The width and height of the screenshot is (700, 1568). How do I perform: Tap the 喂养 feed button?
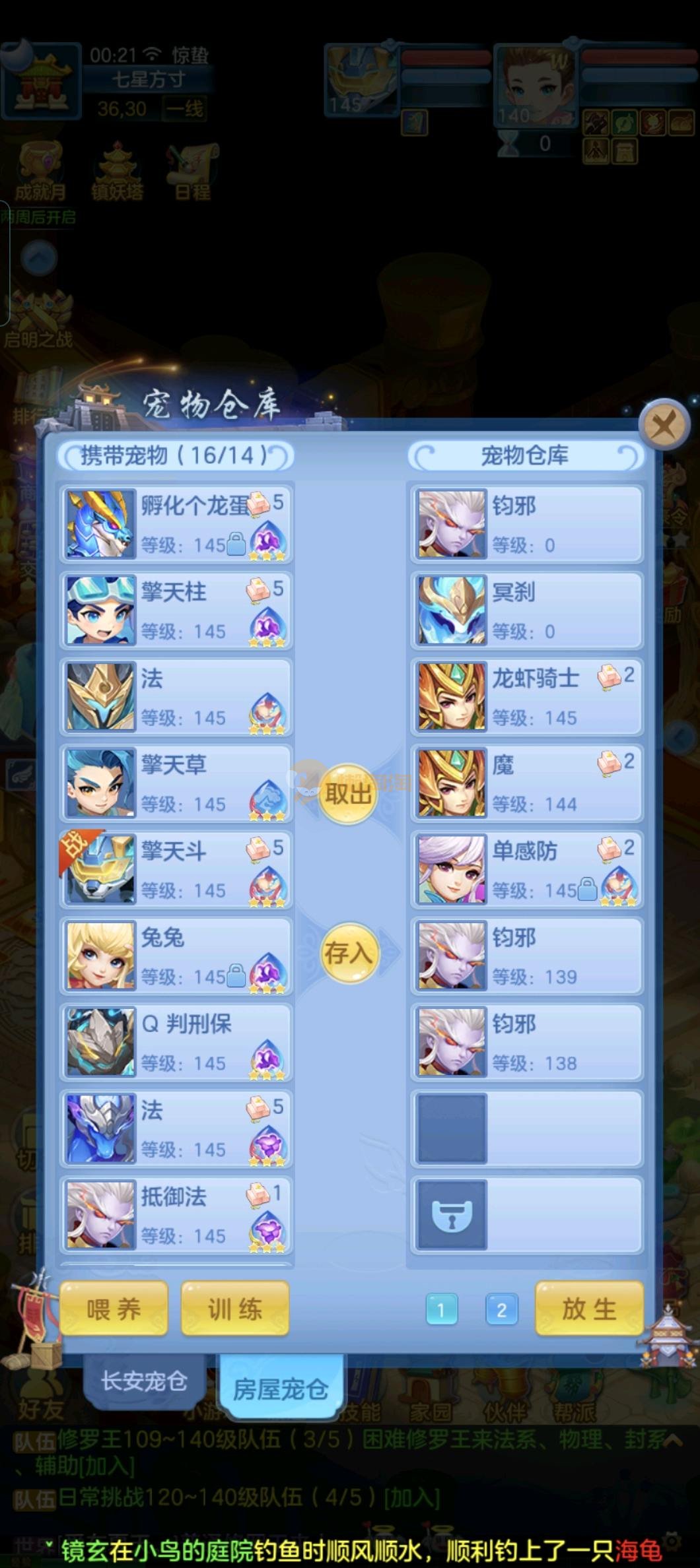click(114, 1309)
